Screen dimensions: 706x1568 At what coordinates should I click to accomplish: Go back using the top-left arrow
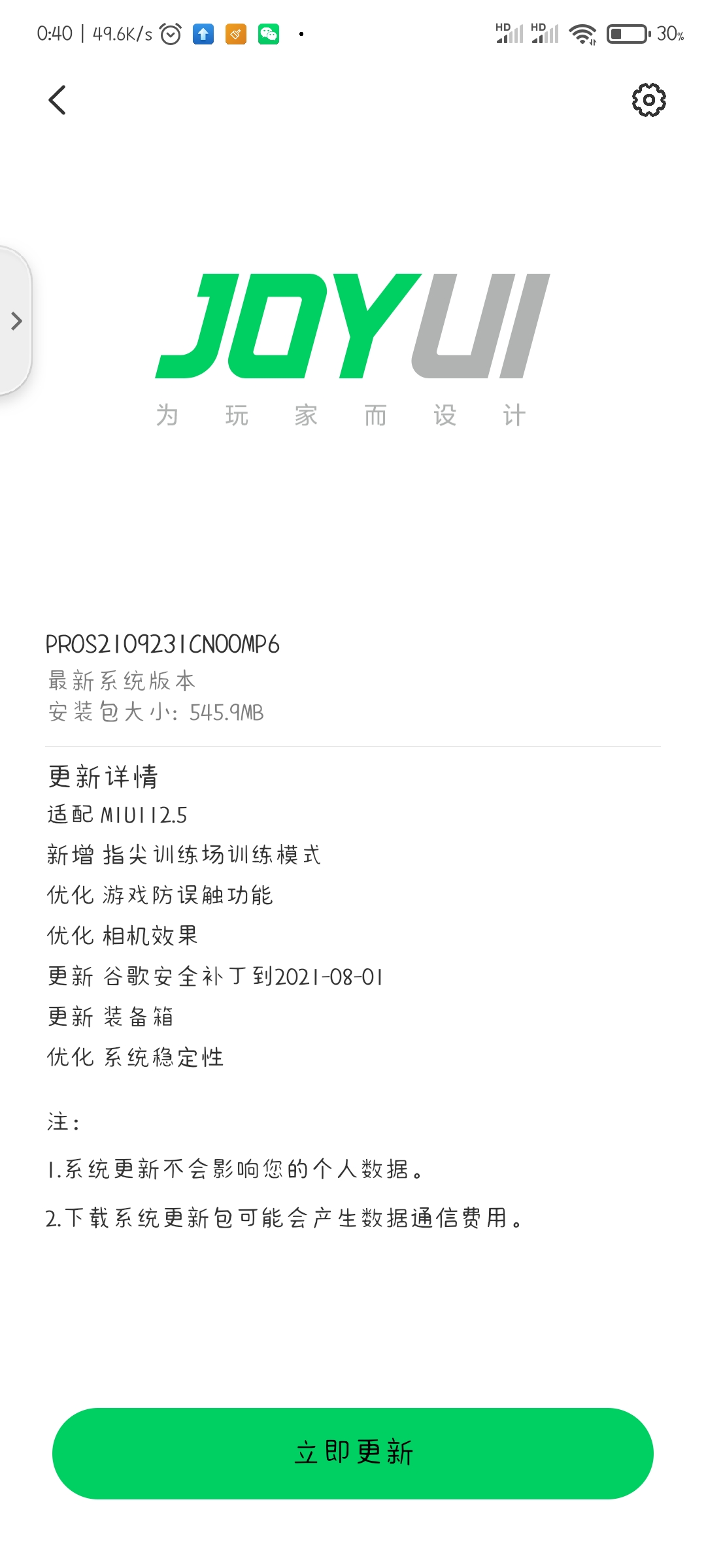click(57, 100)
